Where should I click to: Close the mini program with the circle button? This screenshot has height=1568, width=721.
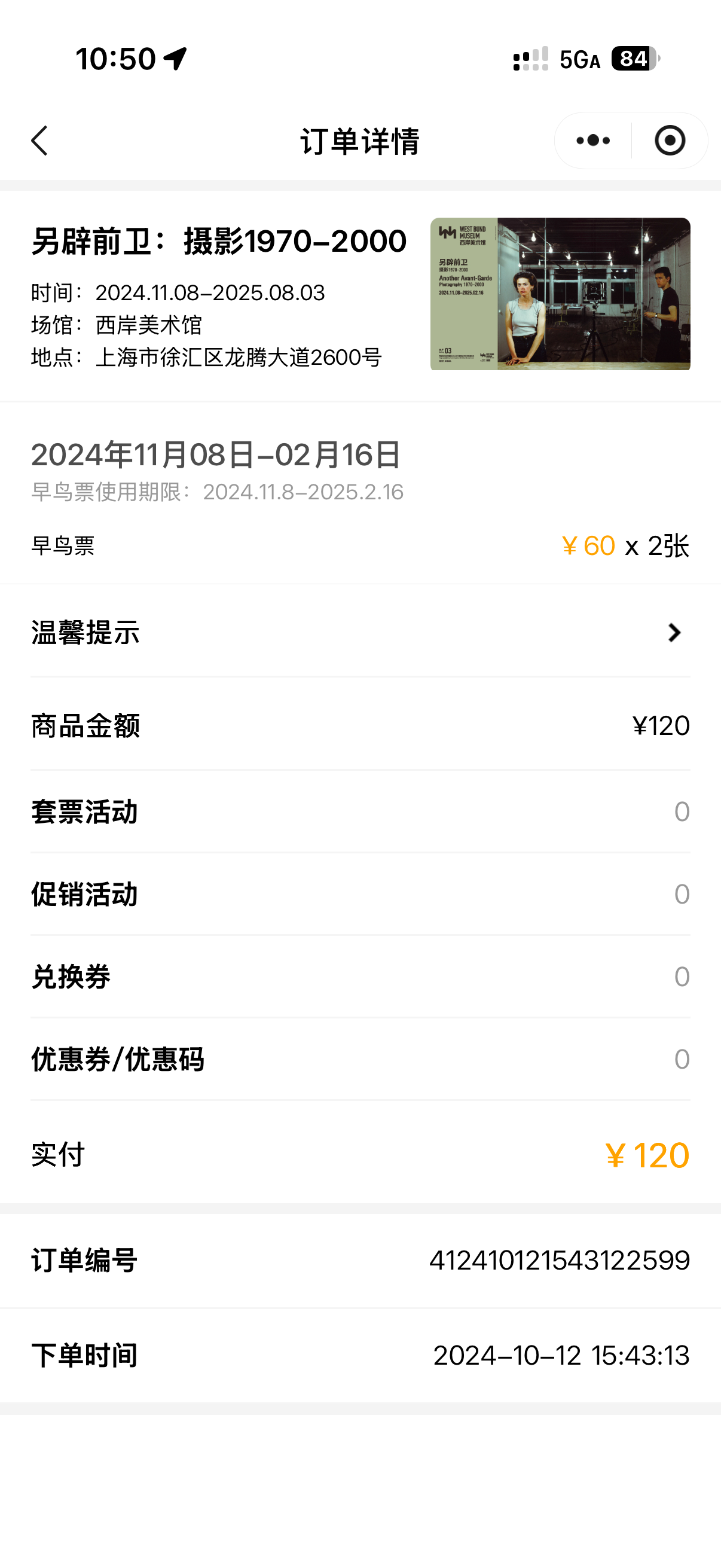pyautogui.click(x=669, y=141)
